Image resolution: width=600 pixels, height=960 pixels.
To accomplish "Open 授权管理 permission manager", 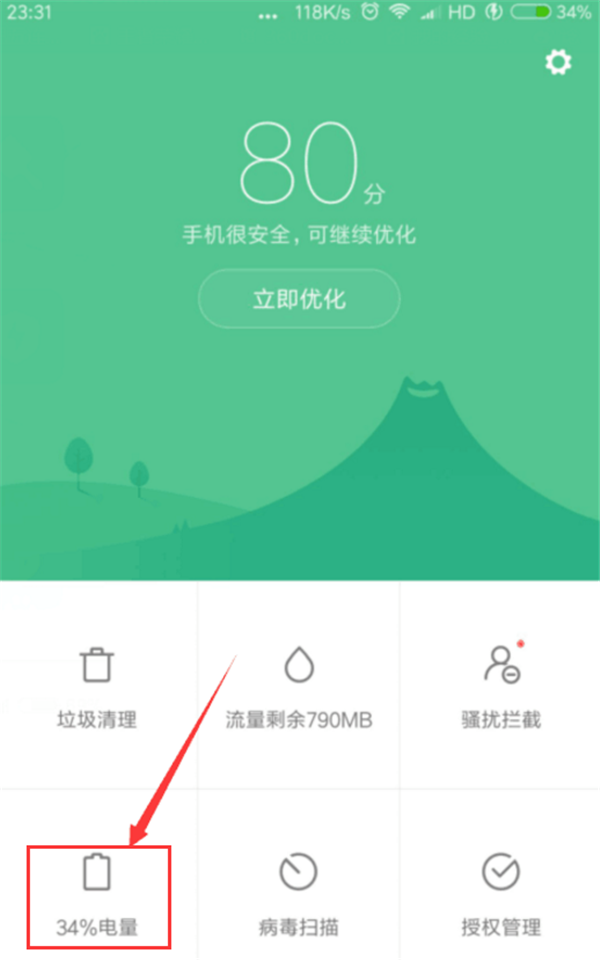I will [498, 894].
